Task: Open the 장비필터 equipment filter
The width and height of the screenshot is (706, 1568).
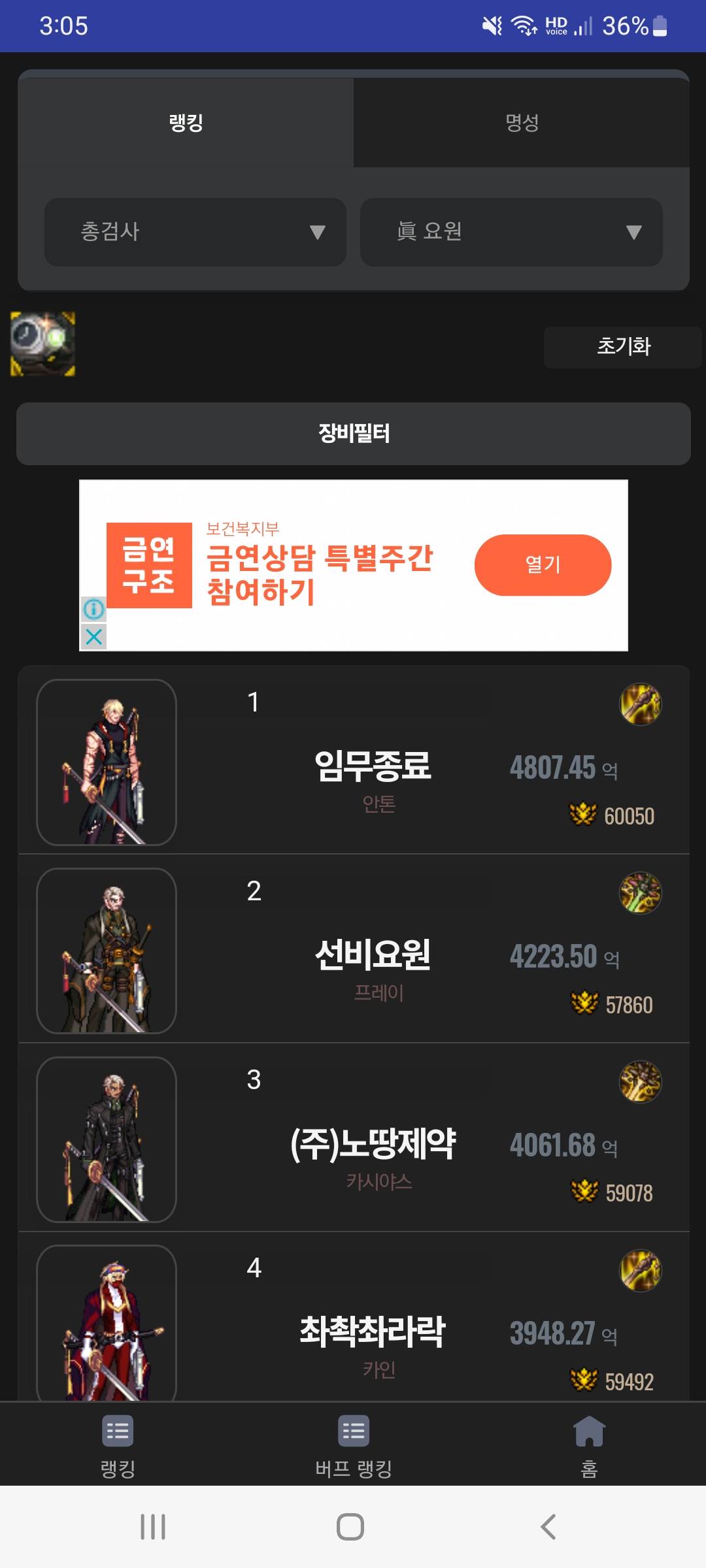Action: 353,434
